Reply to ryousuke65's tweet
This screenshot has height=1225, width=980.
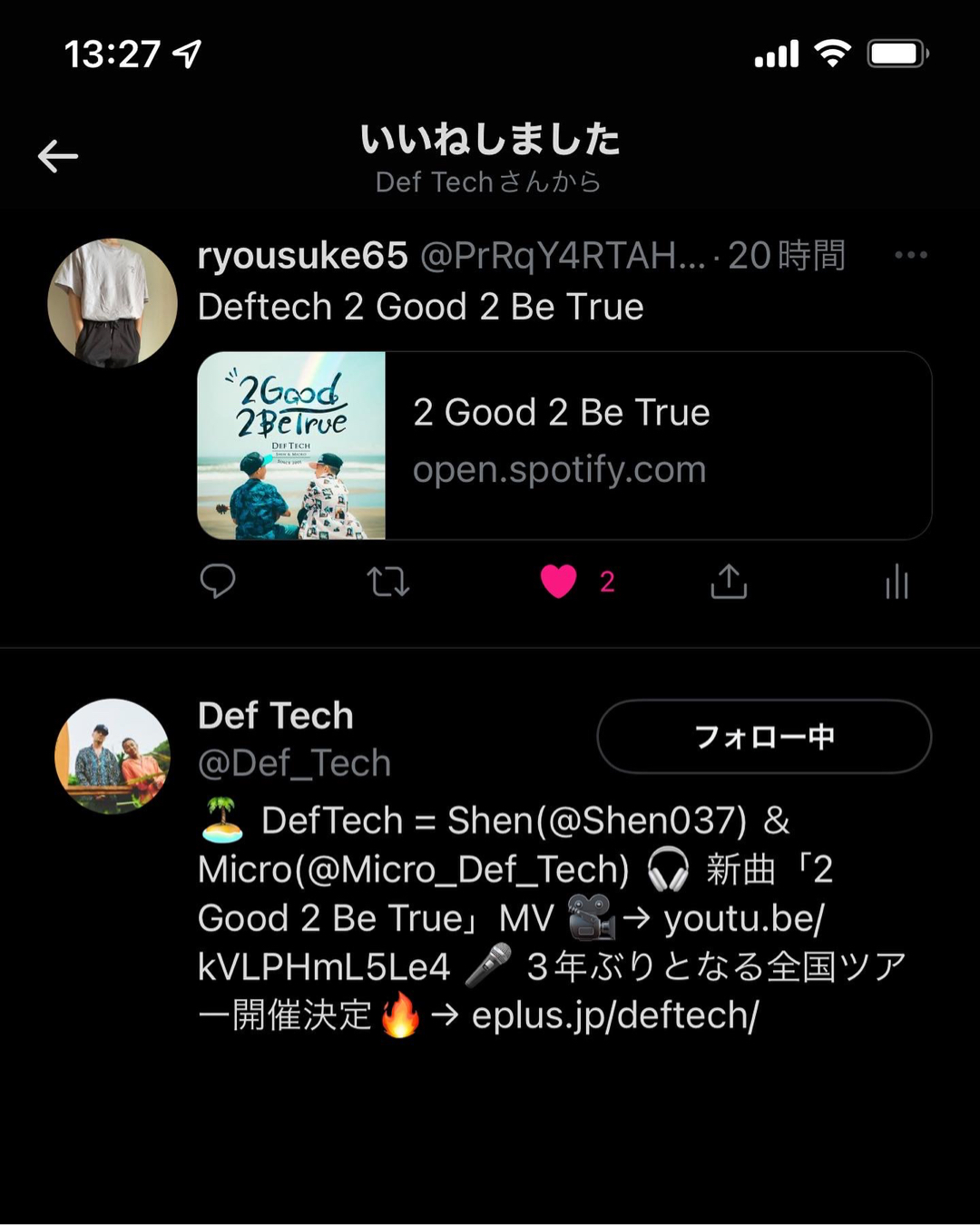[218, 581]
